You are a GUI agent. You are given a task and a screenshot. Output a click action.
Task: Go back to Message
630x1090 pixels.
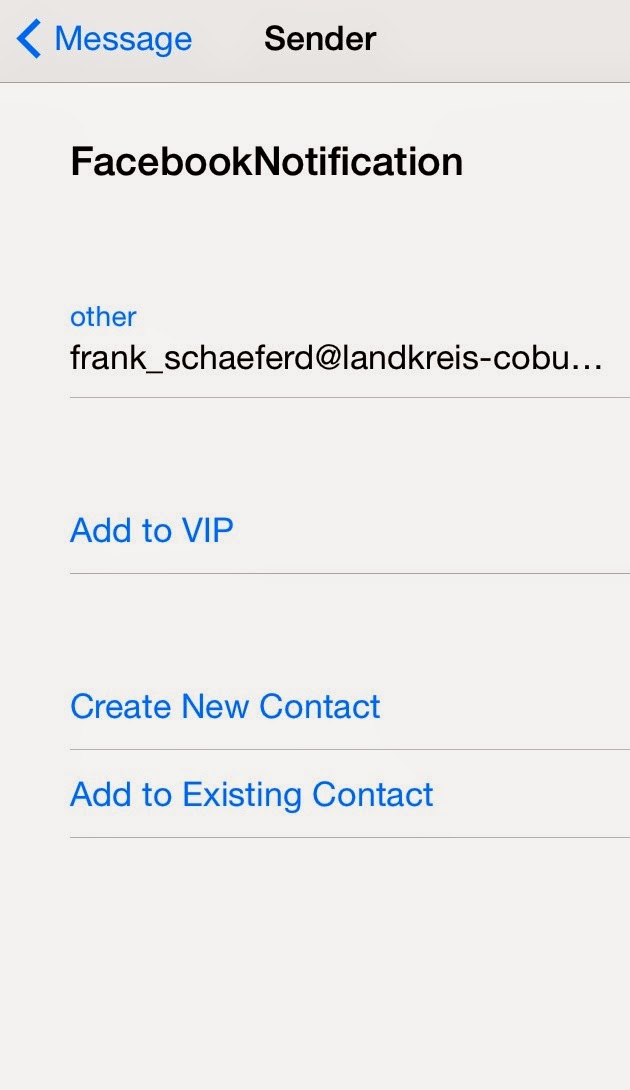[x=104, y=40]
